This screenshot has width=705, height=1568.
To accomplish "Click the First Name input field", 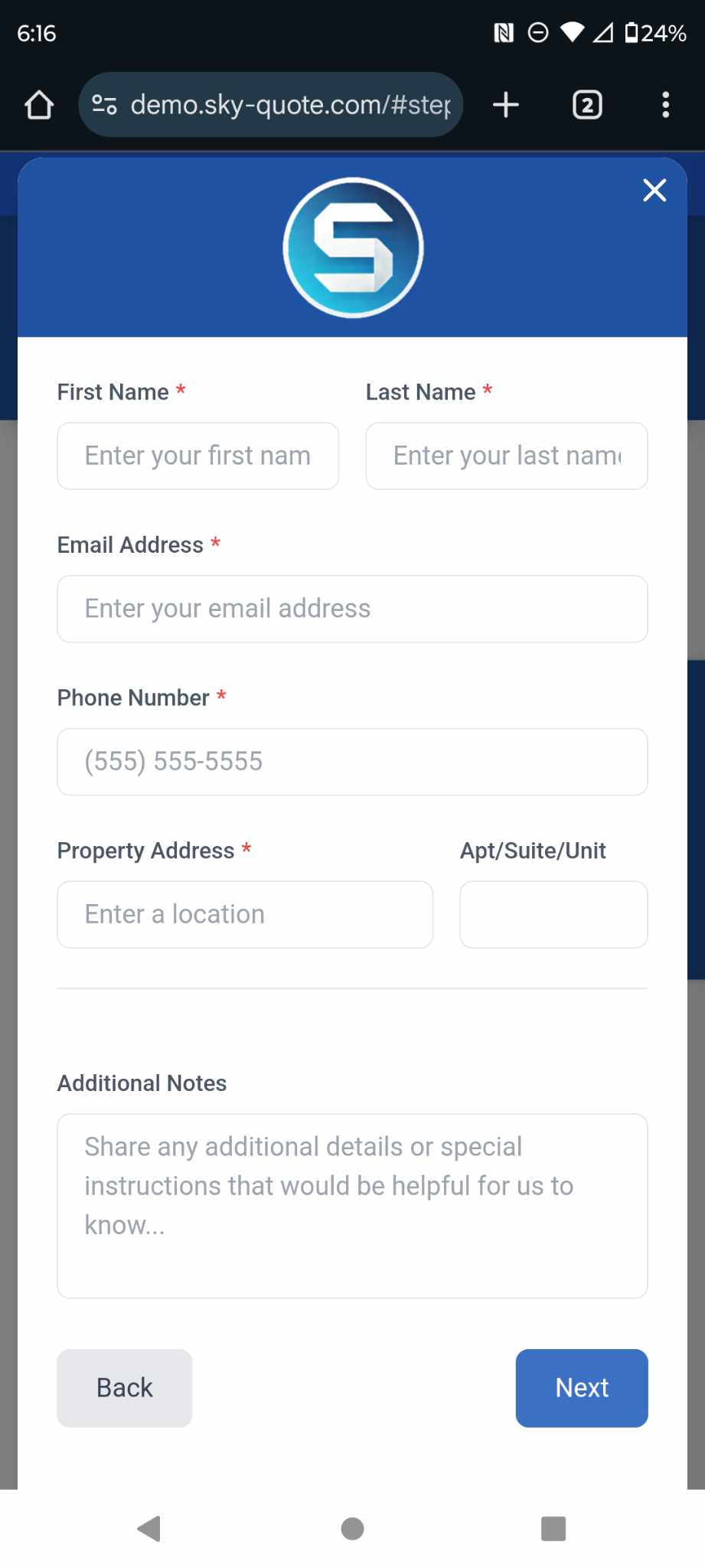I will (197, 456).
